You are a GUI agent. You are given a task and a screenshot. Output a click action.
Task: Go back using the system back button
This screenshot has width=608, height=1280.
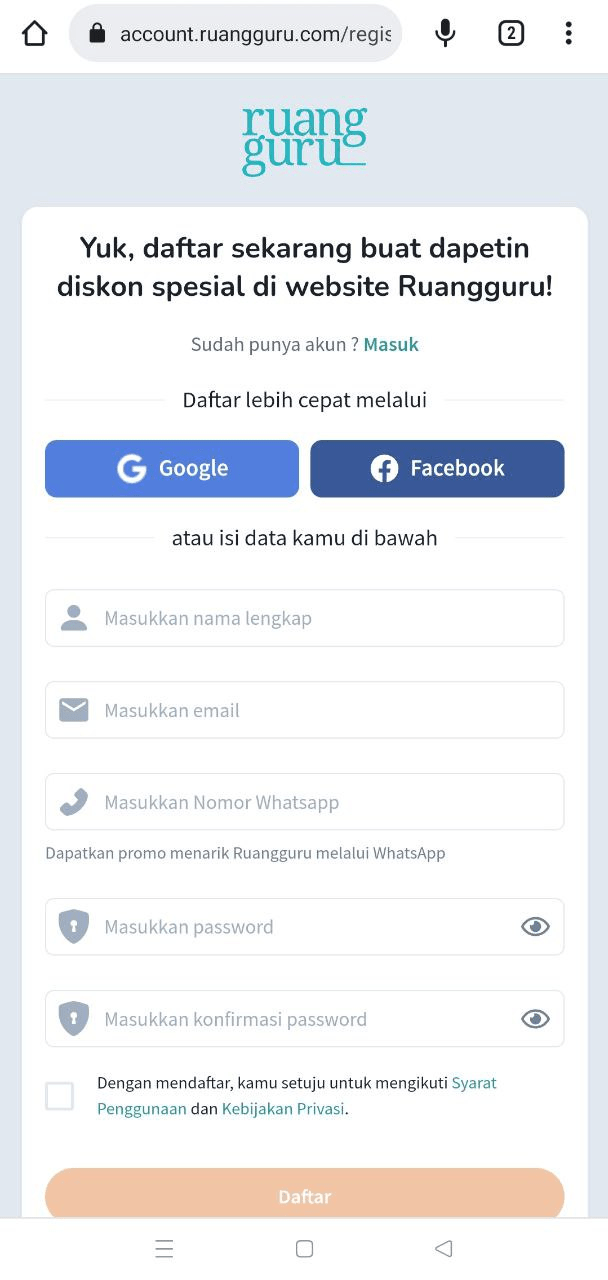[x=444, y=1248]
